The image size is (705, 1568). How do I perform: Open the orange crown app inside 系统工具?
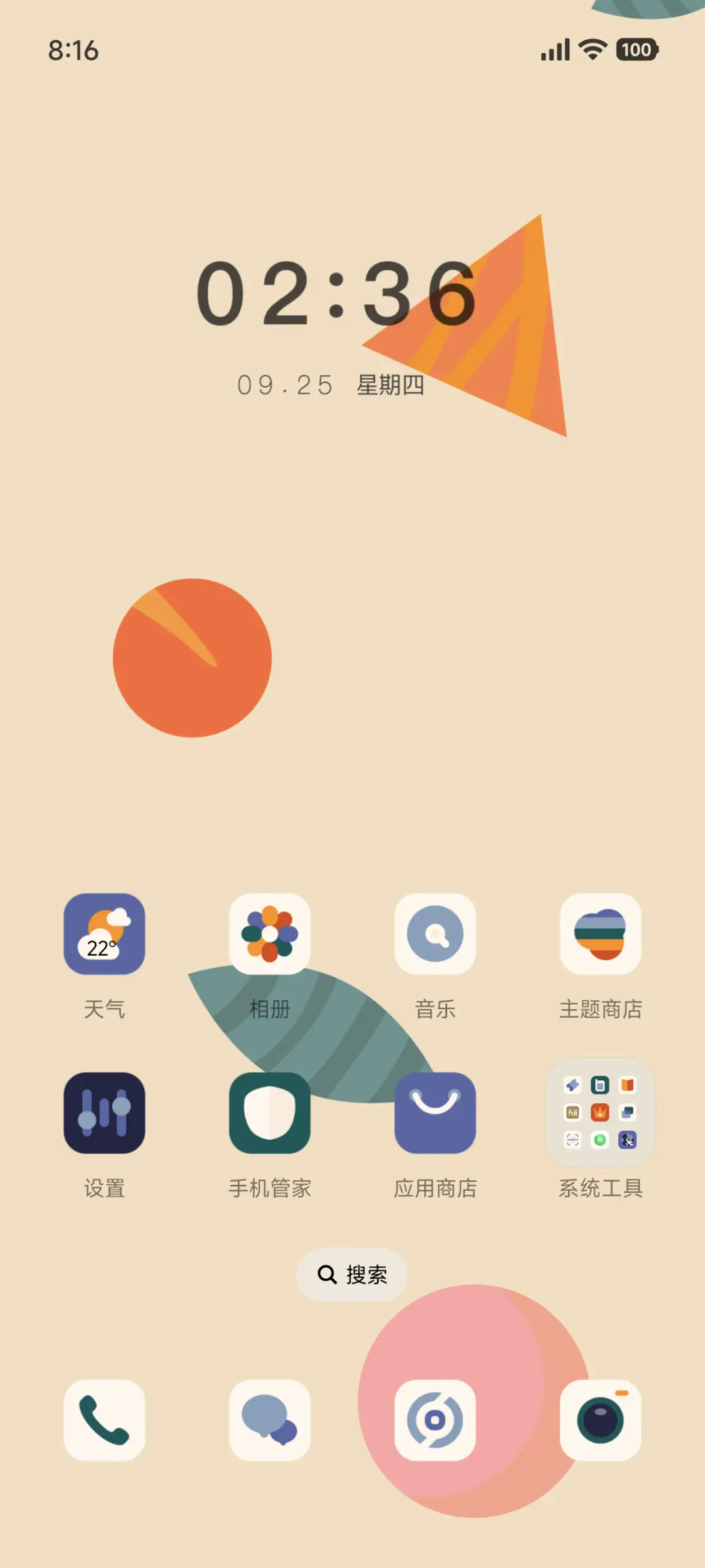(x=600, y=1112)
